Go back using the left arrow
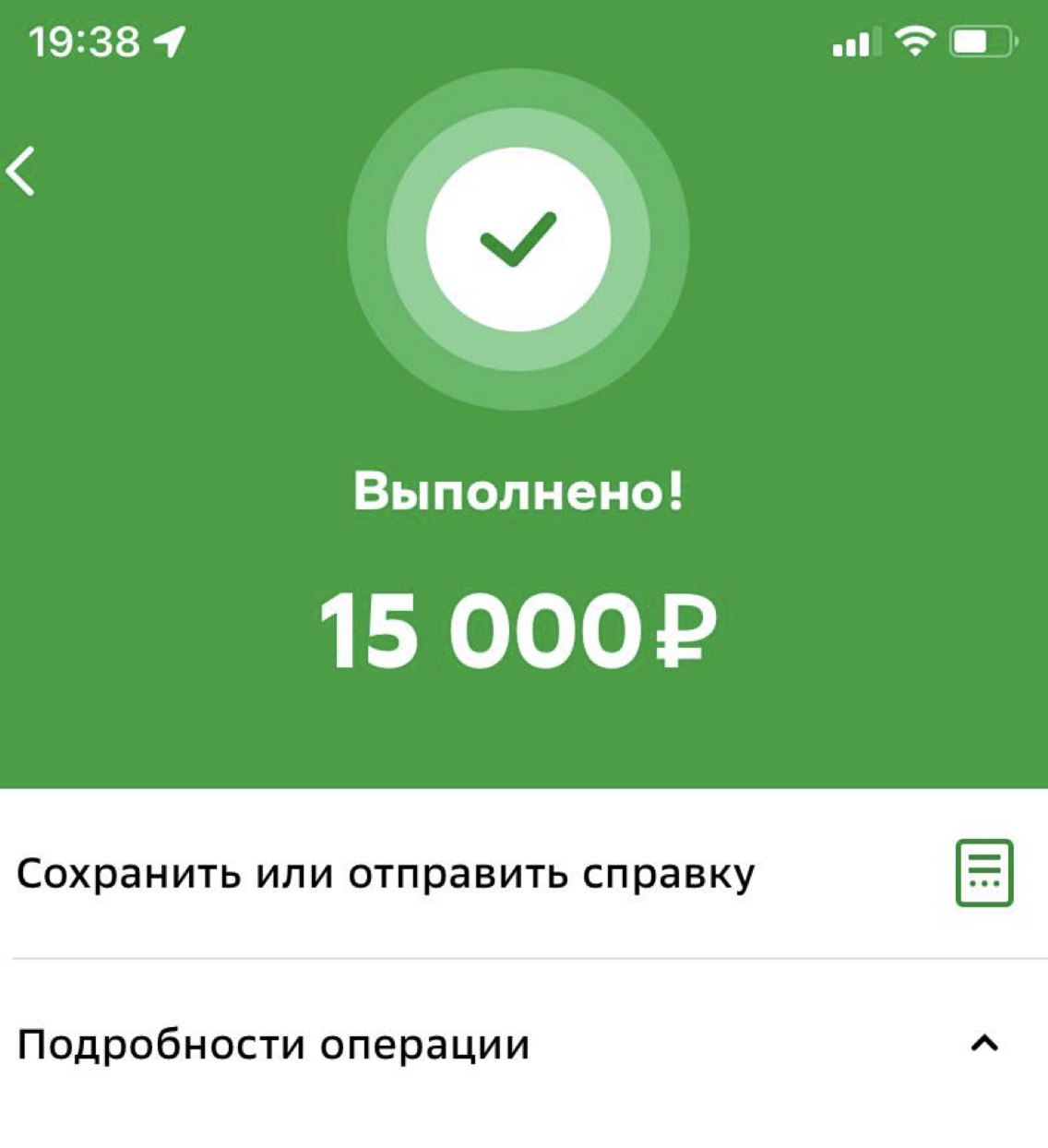 22,172
